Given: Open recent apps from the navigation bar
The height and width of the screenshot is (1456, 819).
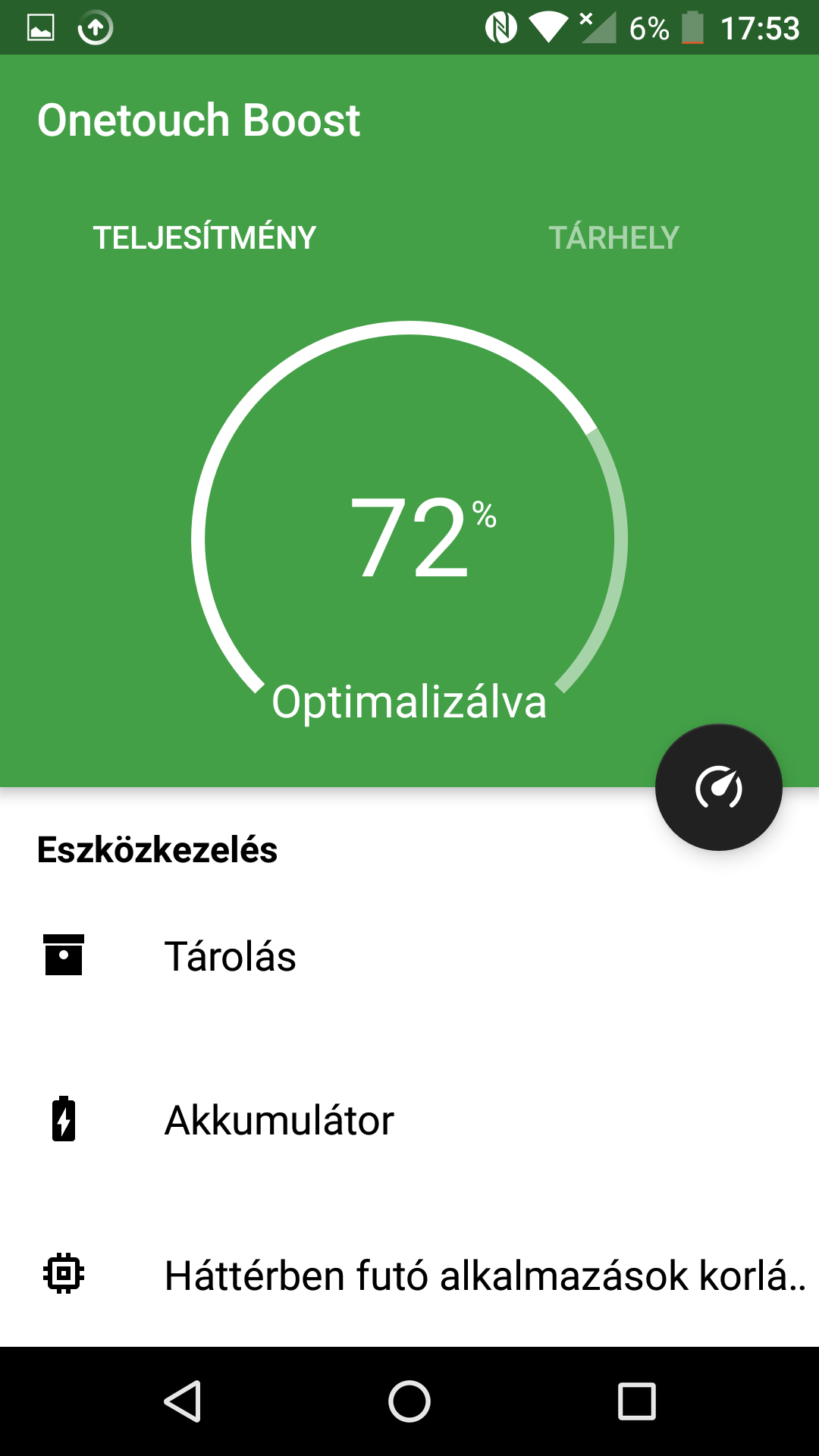Looking at the screenshot, I should (636, 1401).
